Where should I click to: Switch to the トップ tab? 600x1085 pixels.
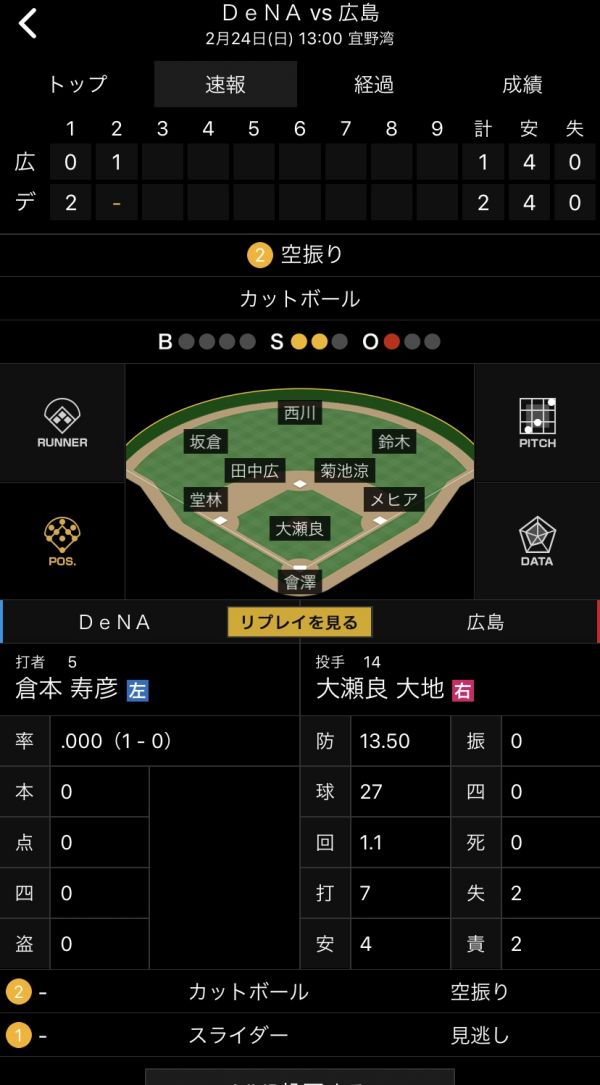point(77,85)
